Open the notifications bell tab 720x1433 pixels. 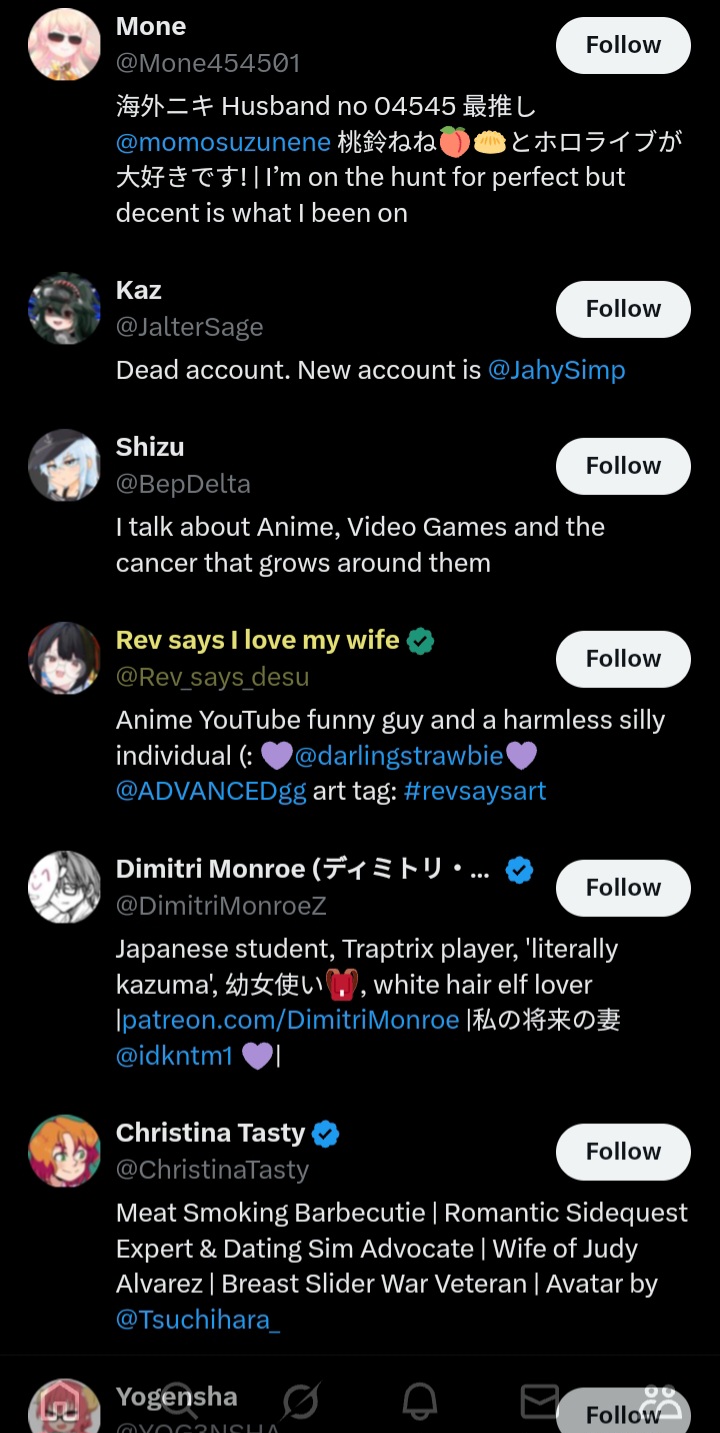coord(420,1402)
